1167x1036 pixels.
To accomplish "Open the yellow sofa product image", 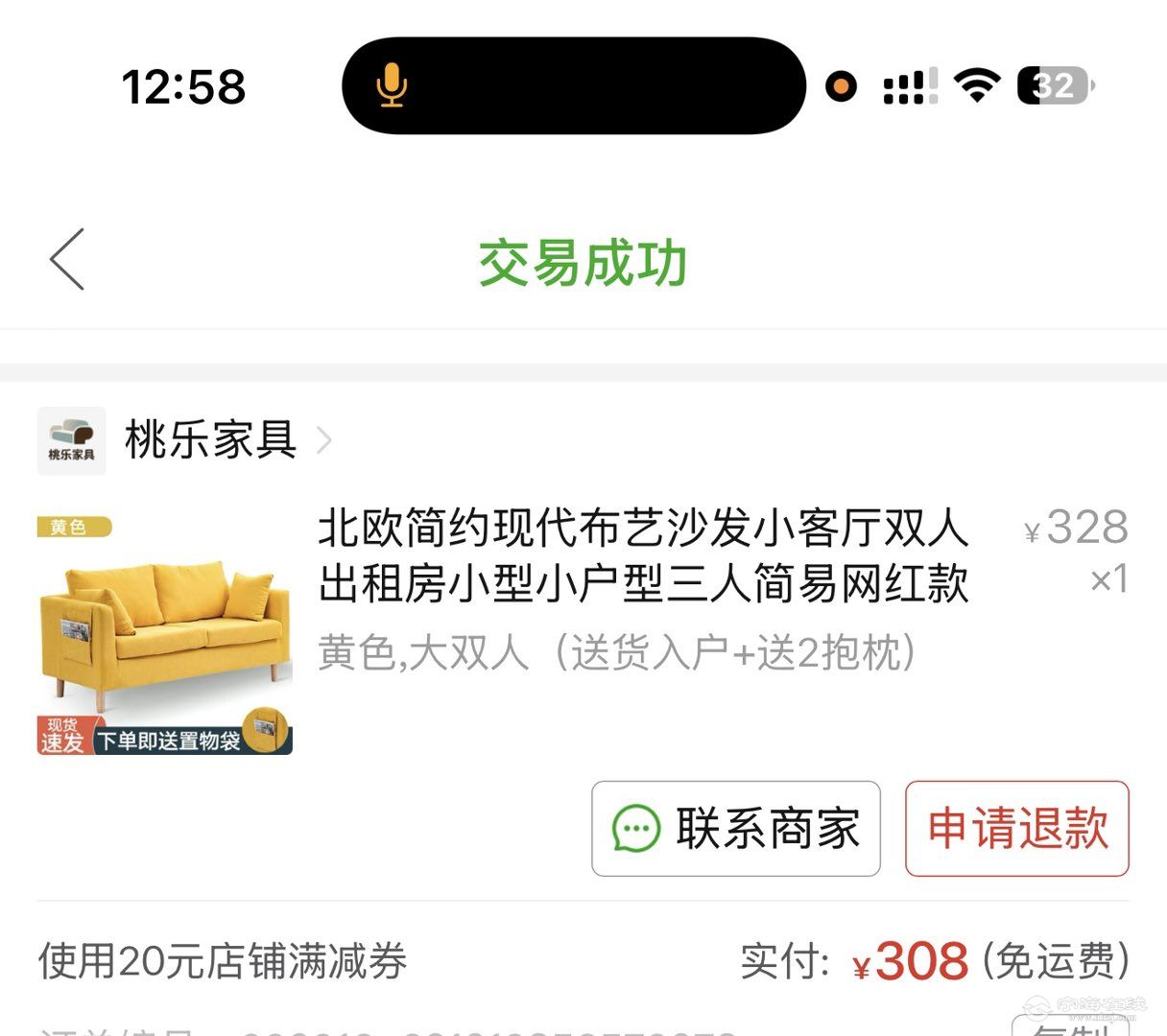I will [x=164, y=635].
